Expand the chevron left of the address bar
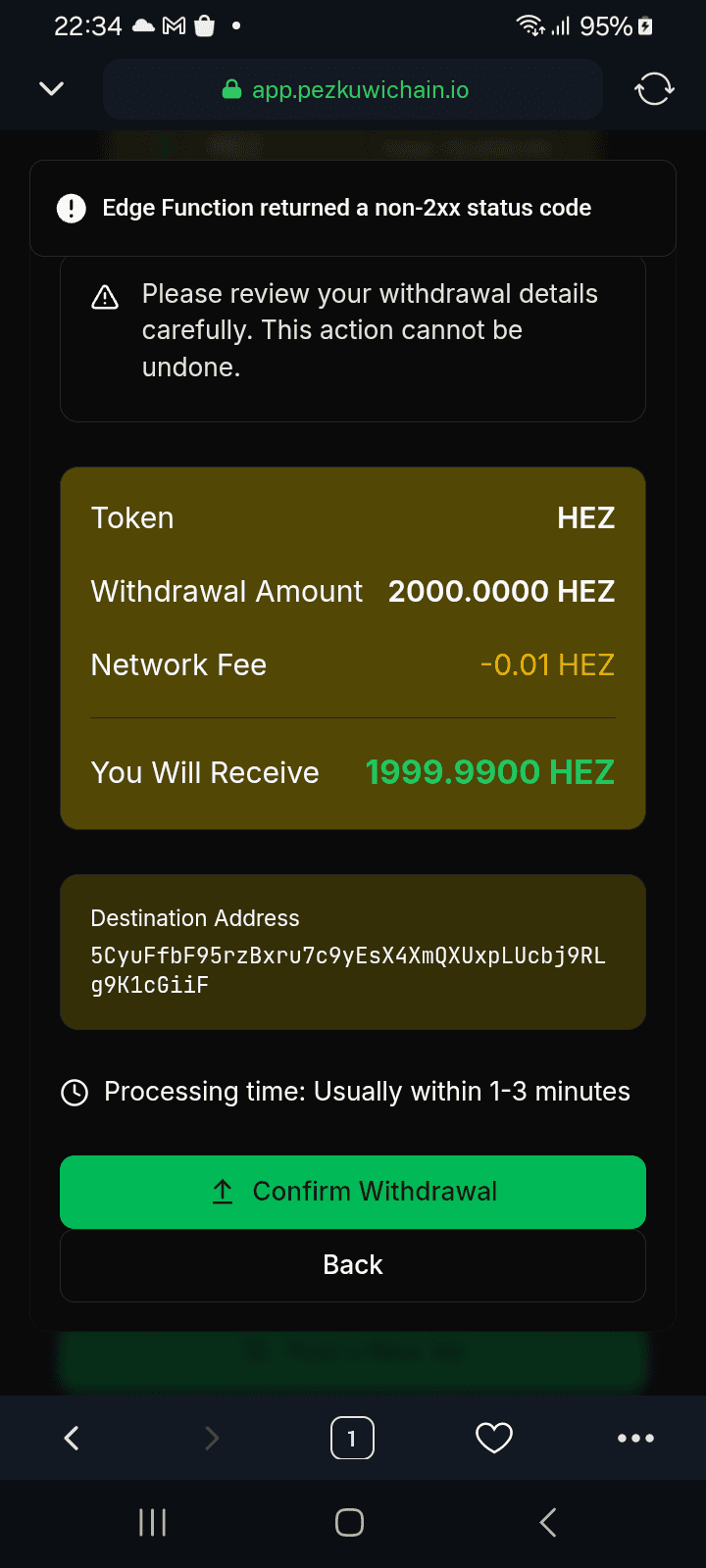This screenshot has width=706, height=1568. click(x=51, y=88)
